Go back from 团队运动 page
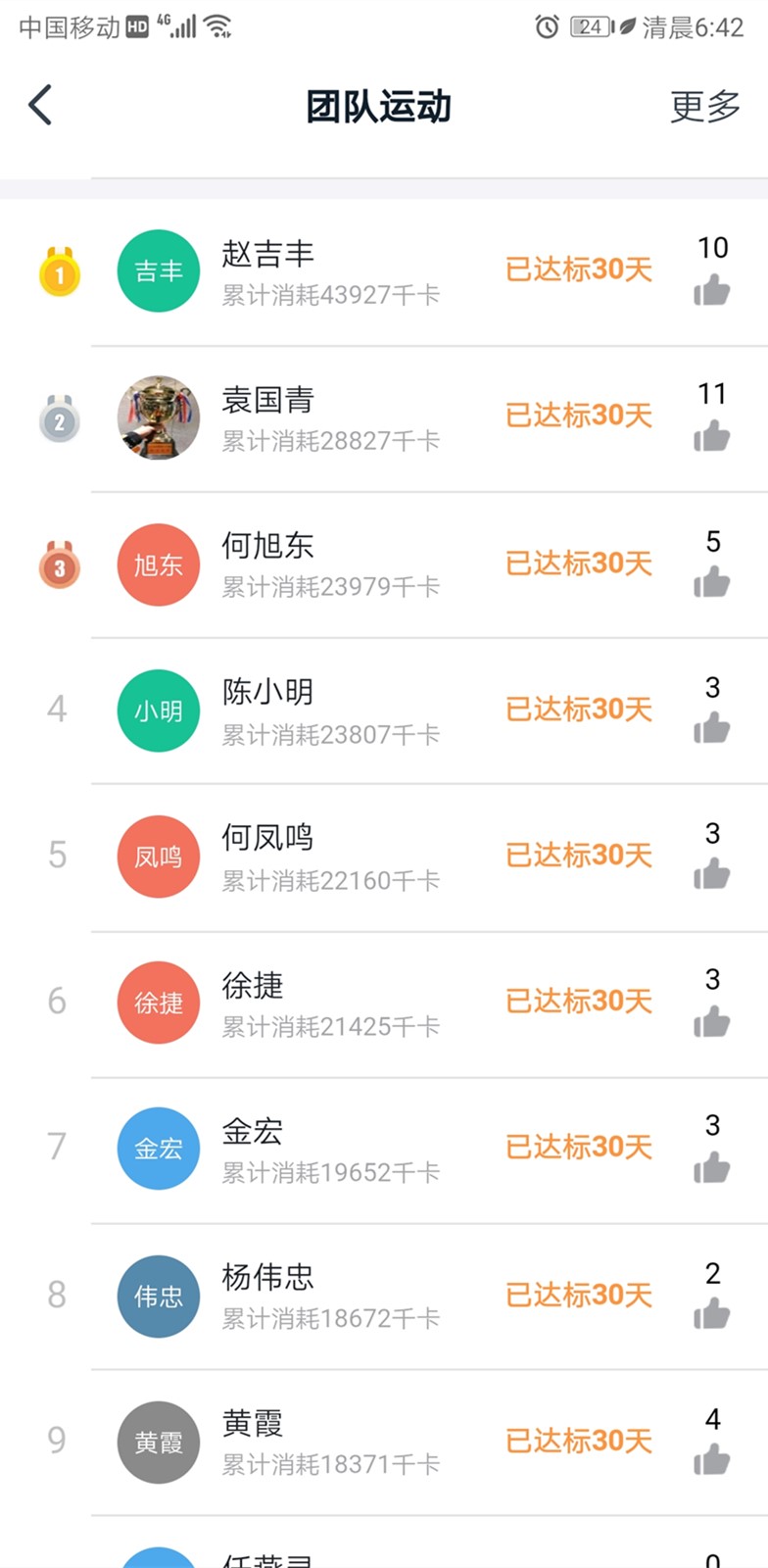 40,105
